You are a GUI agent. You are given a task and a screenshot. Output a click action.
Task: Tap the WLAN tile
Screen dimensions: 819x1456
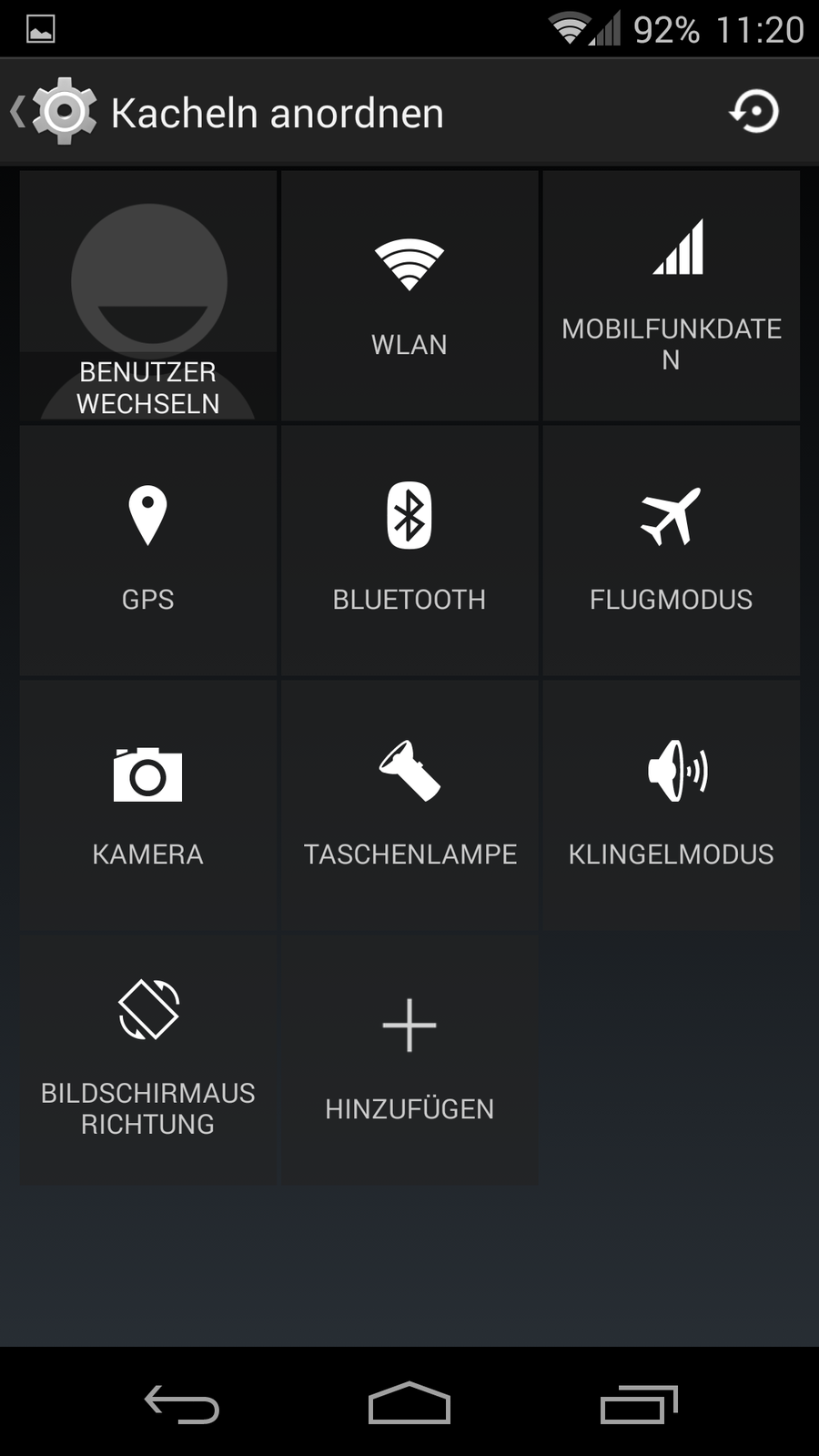[409, 296]
